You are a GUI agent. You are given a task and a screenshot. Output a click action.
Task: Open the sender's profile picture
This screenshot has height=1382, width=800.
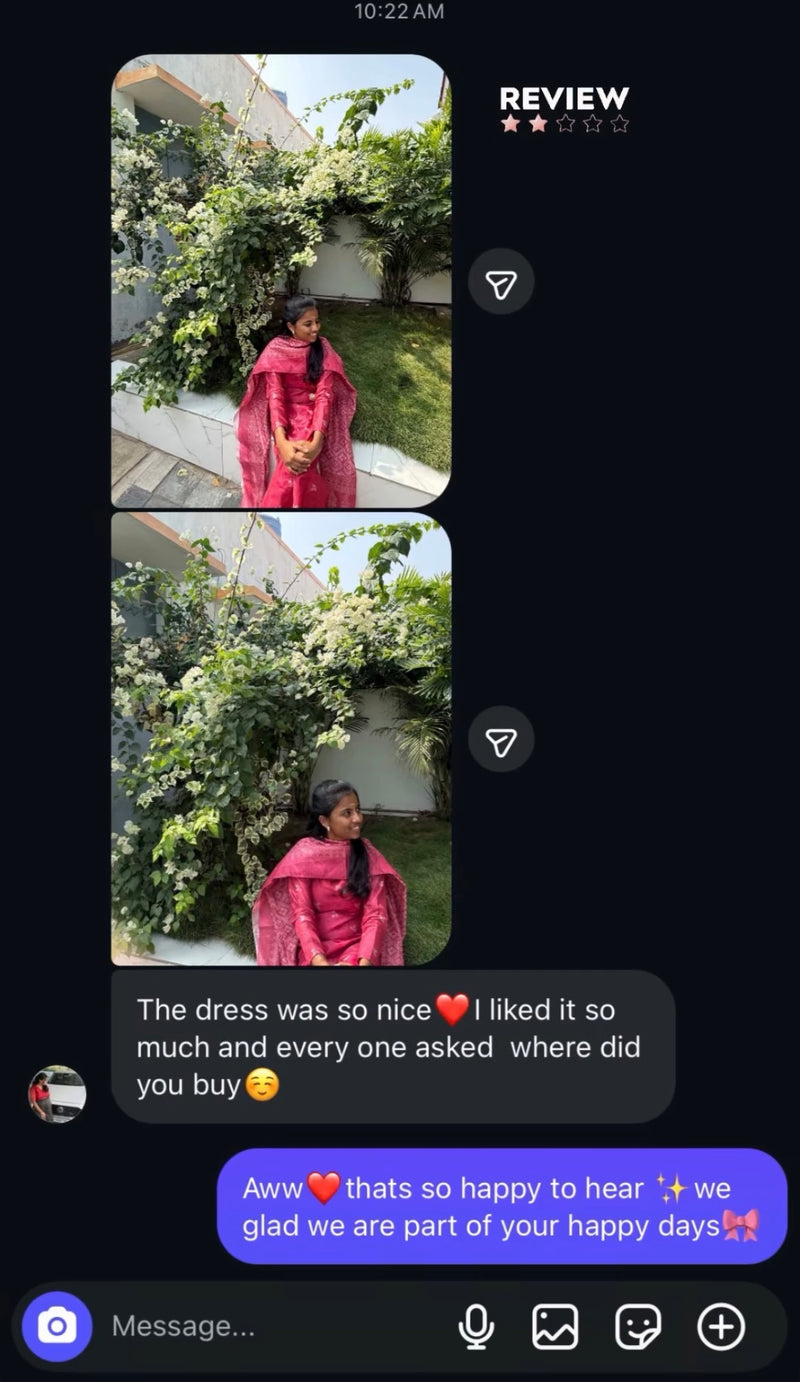(57, 1095)
